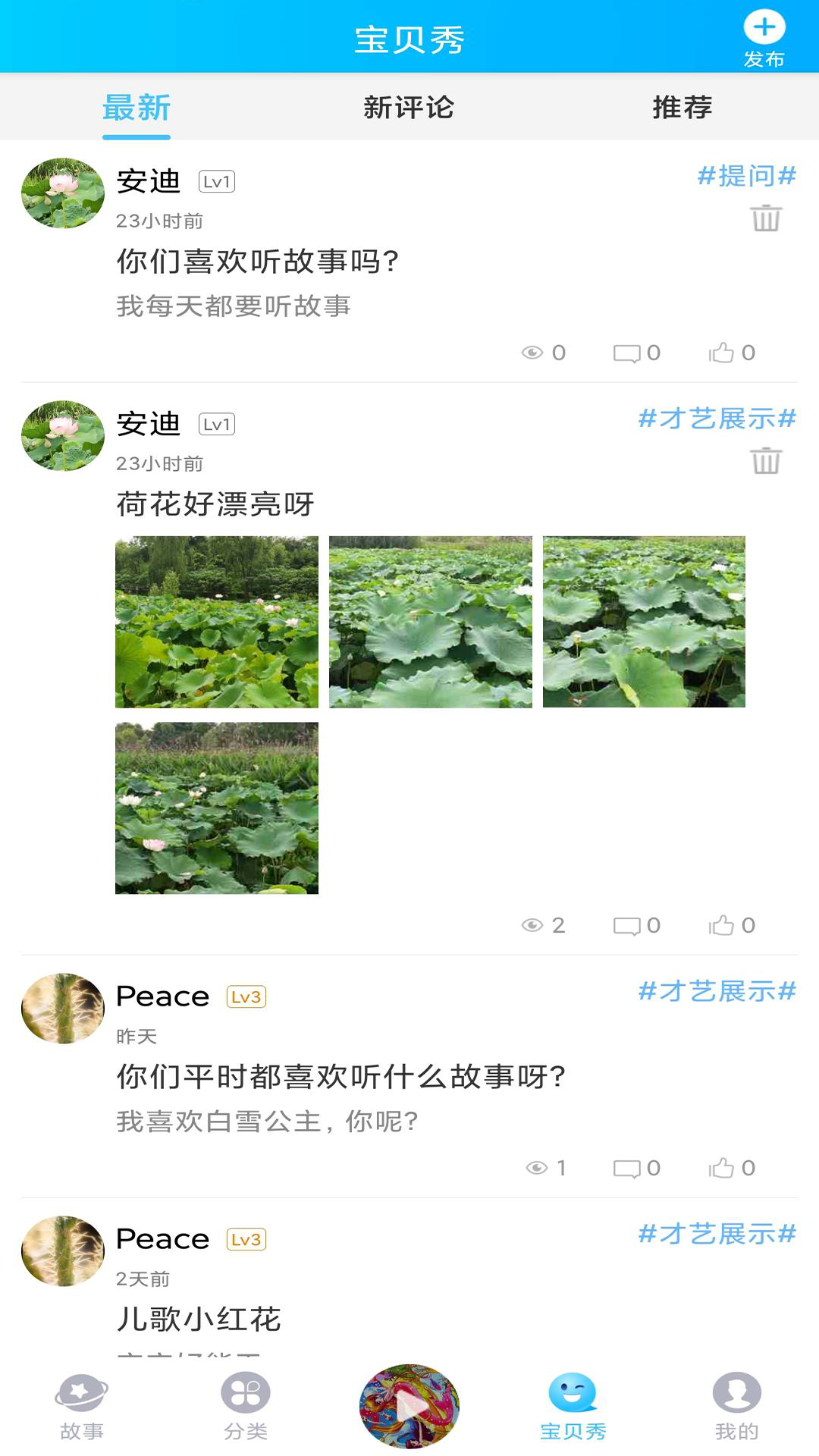The image size is (819, 1456).
Task: Open the 分类 categories tab
Action: click(246, 1407)
